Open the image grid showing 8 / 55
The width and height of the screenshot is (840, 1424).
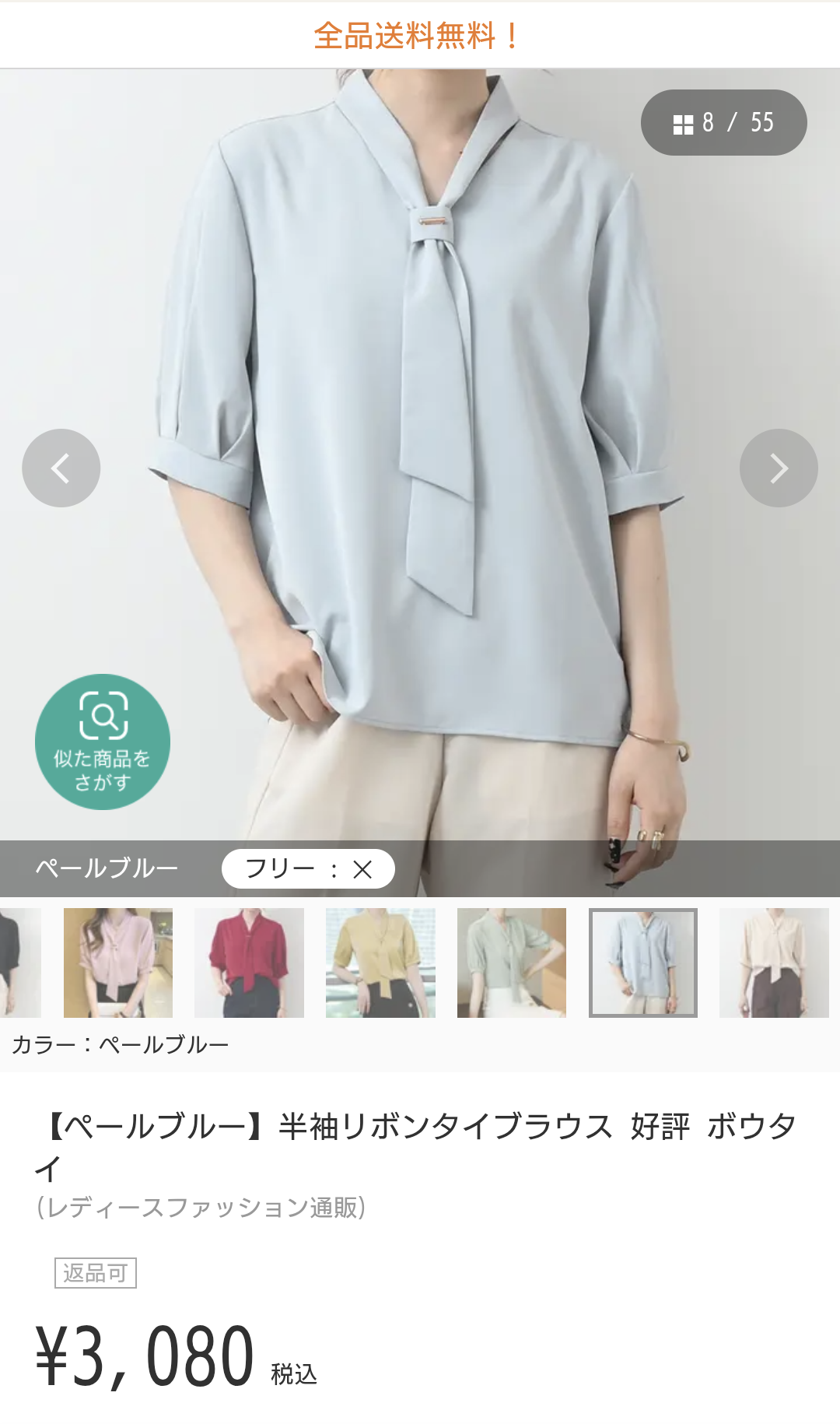(x=723, y=122)
